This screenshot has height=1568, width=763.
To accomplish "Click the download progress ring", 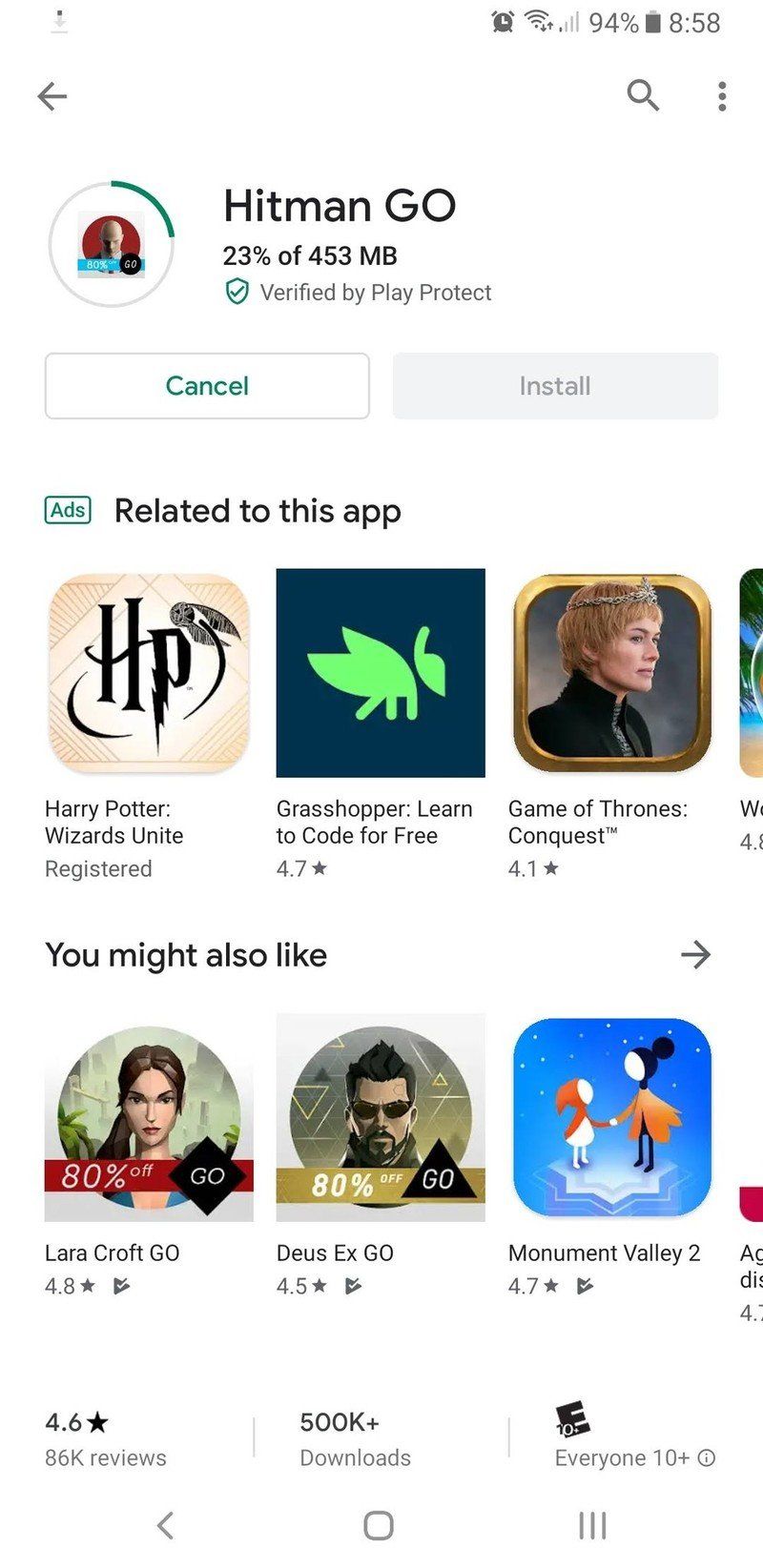I will [x=110, y=243].
